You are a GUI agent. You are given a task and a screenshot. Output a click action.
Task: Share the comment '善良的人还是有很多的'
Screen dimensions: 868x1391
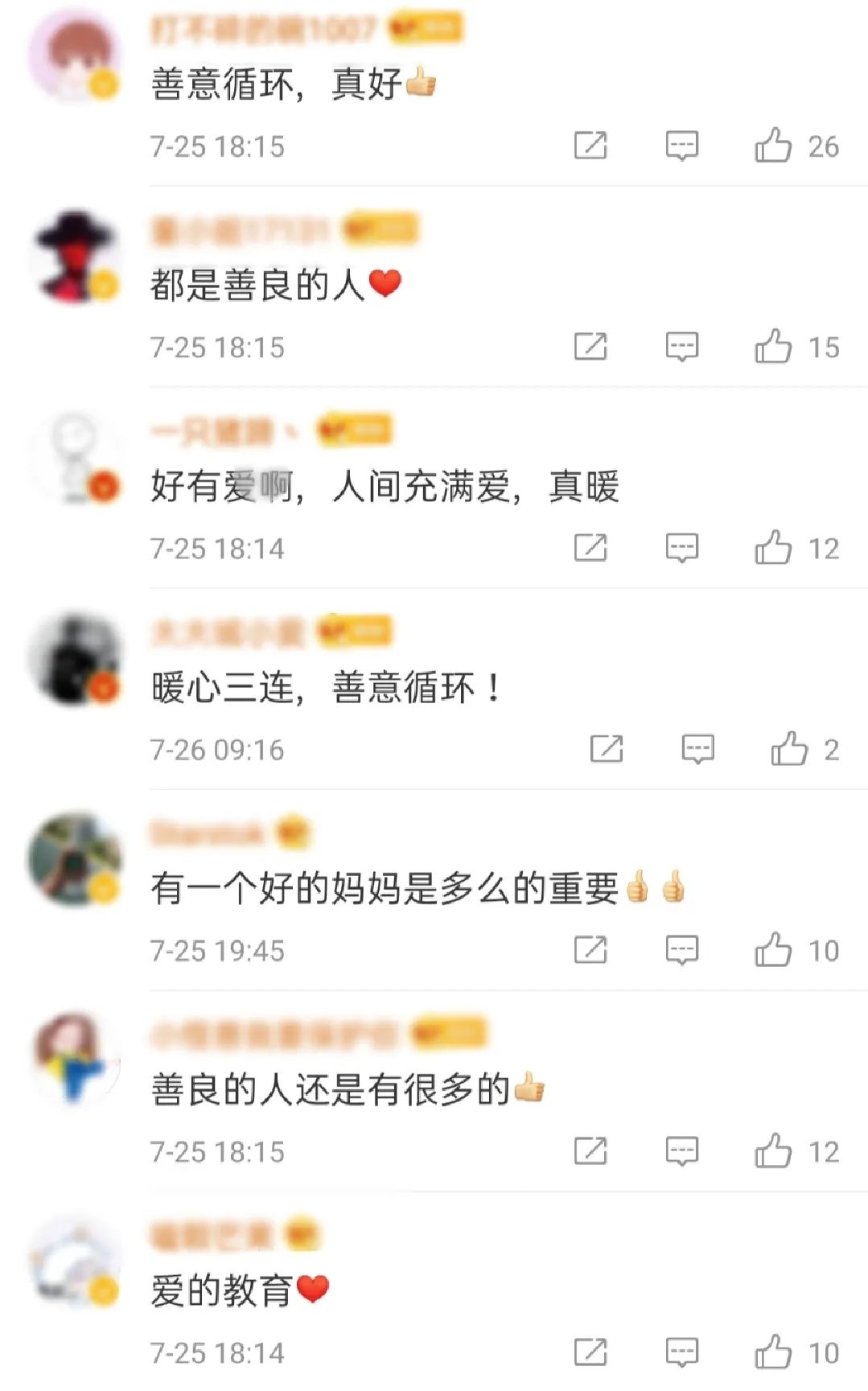[x=590, y=1151]
